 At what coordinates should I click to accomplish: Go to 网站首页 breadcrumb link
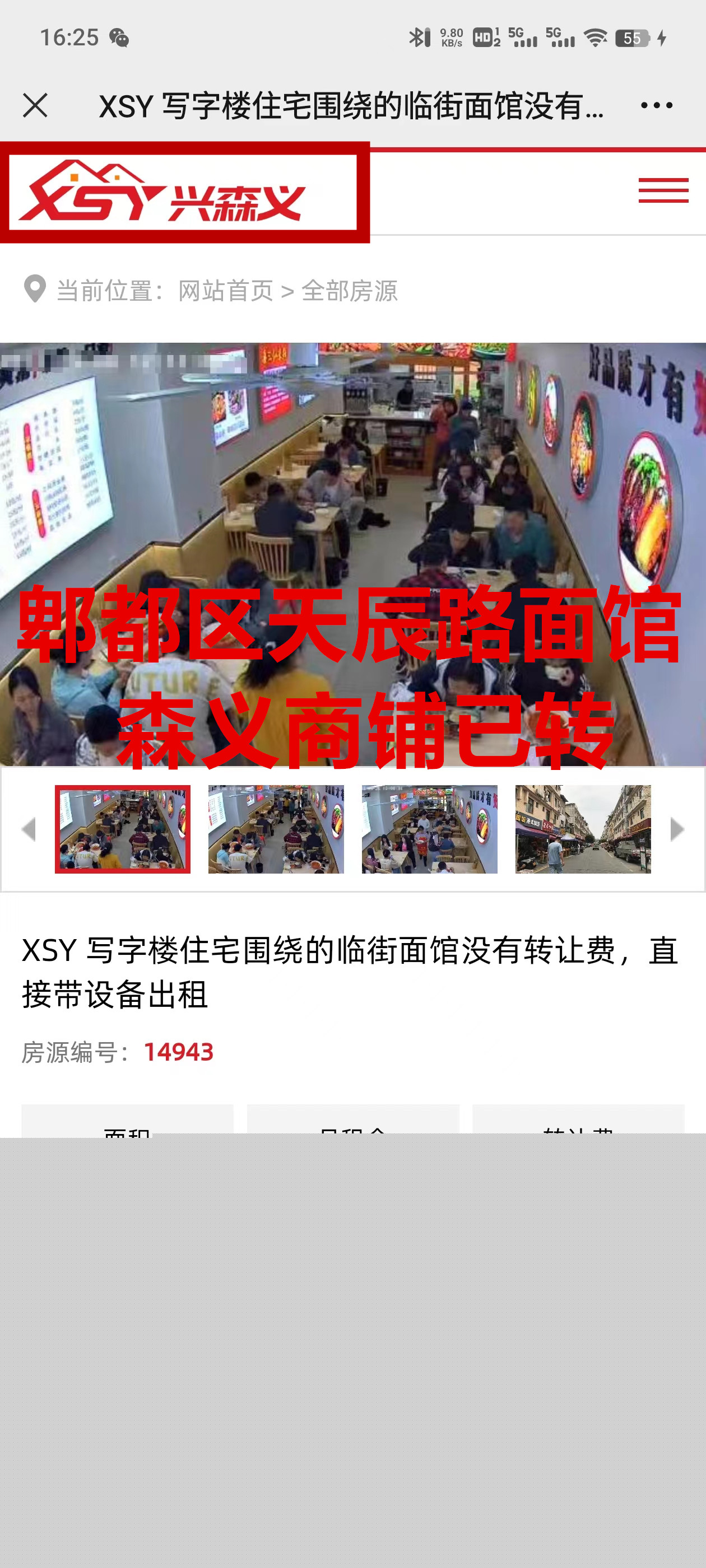[225, 291]
